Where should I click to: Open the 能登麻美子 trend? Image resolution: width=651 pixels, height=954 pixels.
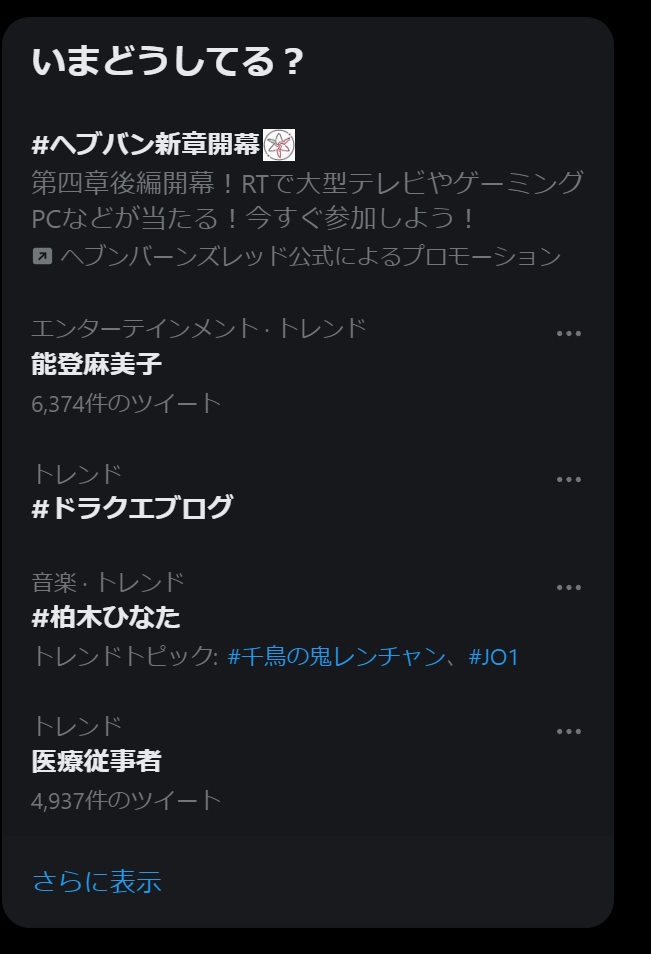point(97,364)
